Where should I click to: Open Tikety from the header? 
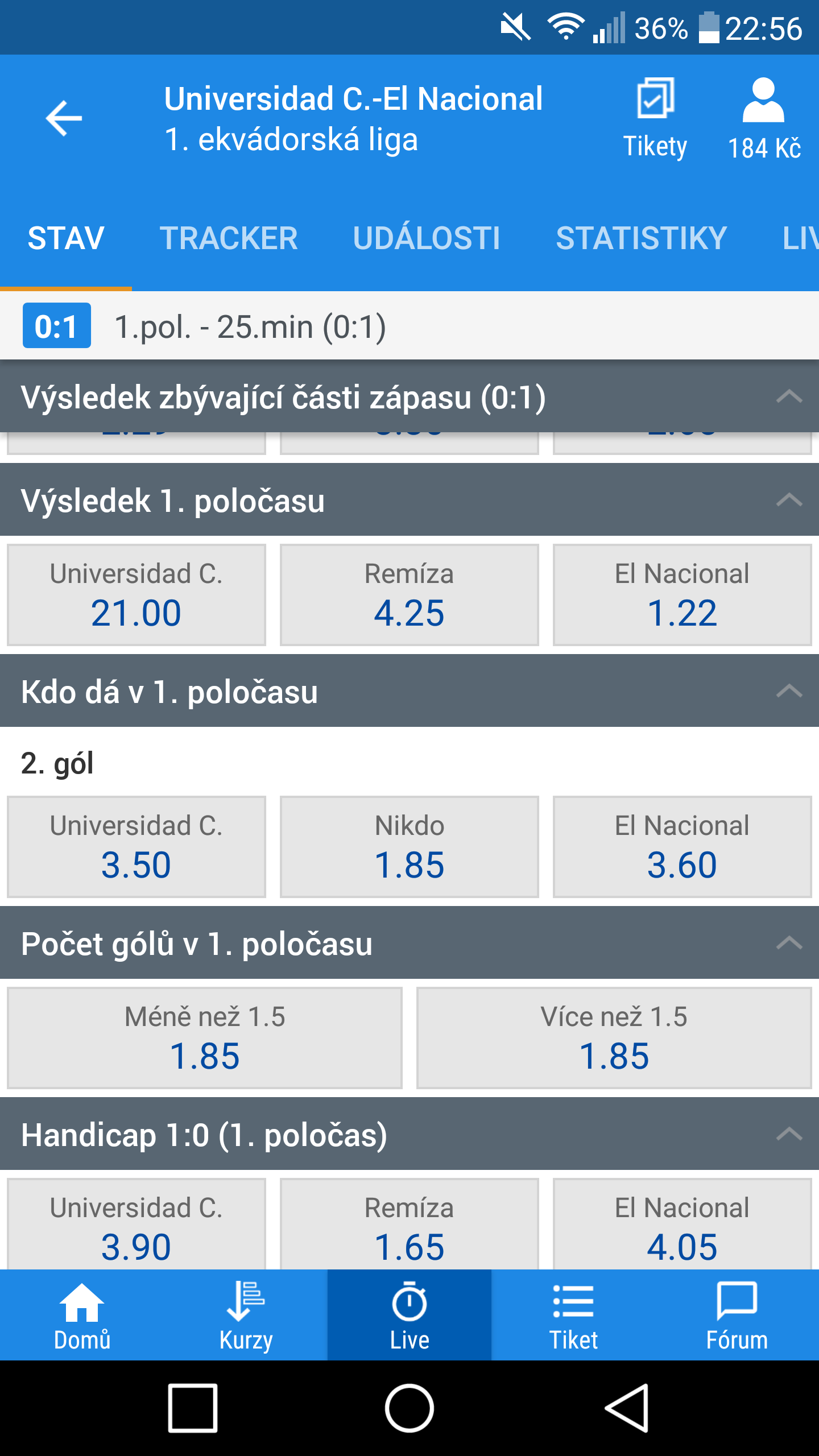[655, 118]
